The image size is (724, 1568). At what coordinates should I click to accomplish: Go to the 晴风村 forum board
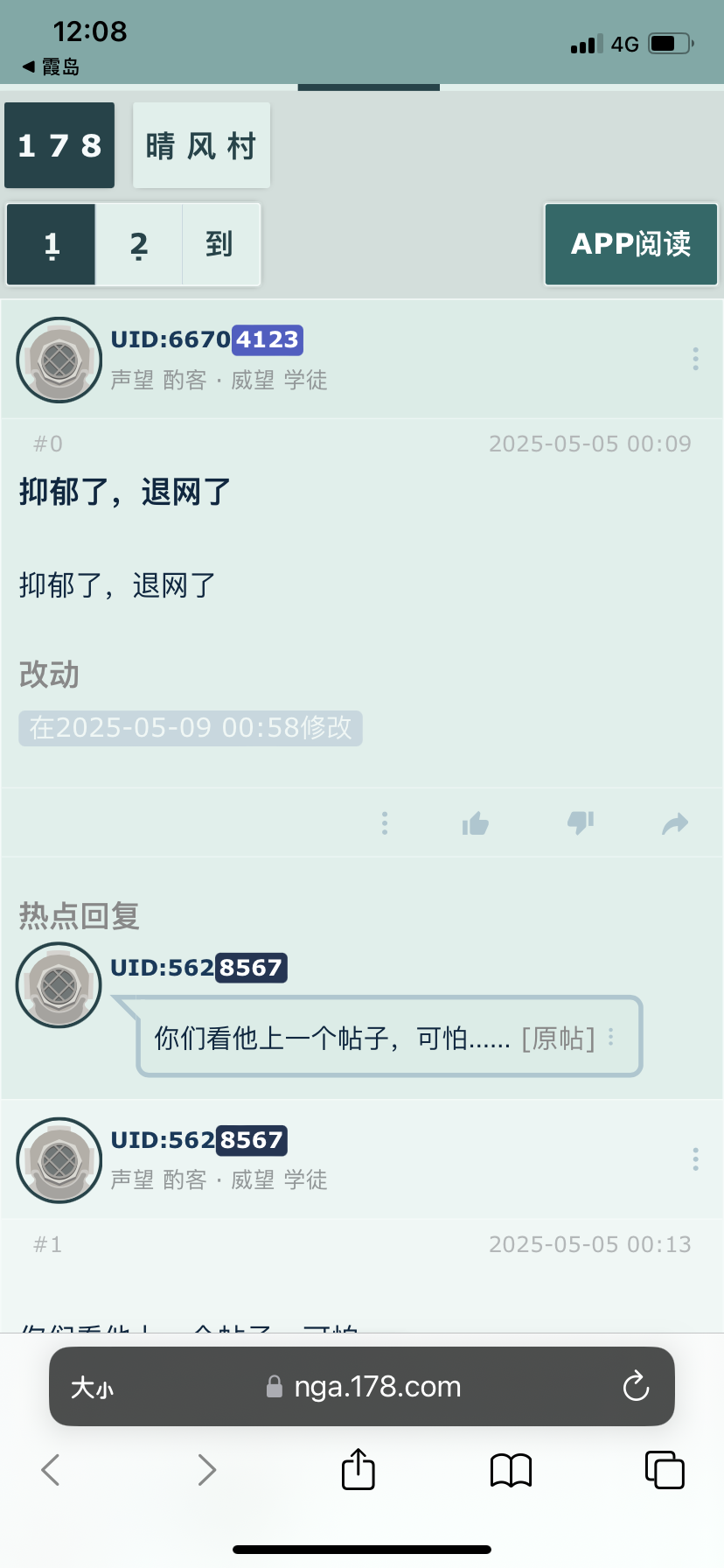coord(201,145)
